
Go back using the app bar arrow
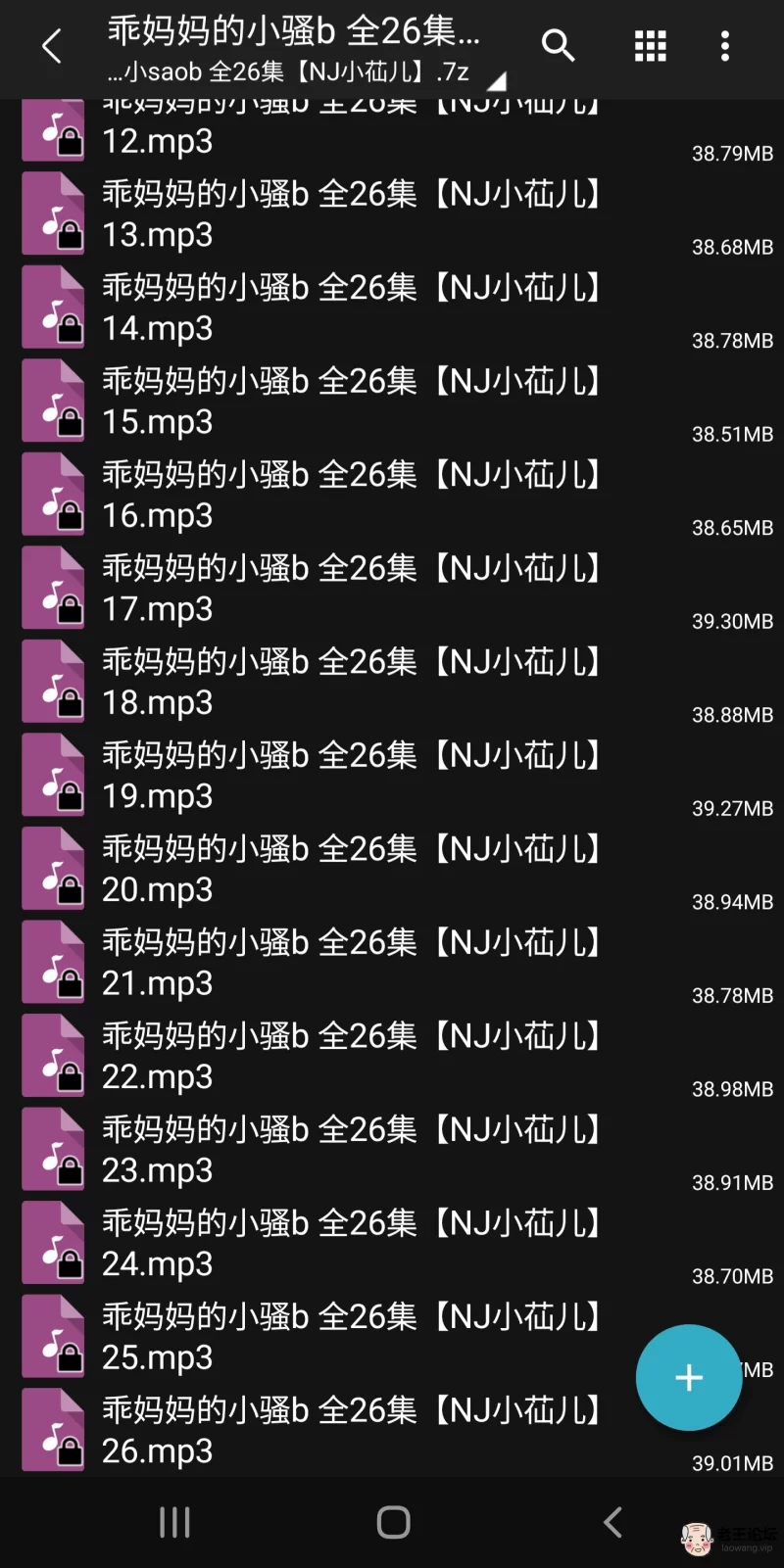point(52,46)
